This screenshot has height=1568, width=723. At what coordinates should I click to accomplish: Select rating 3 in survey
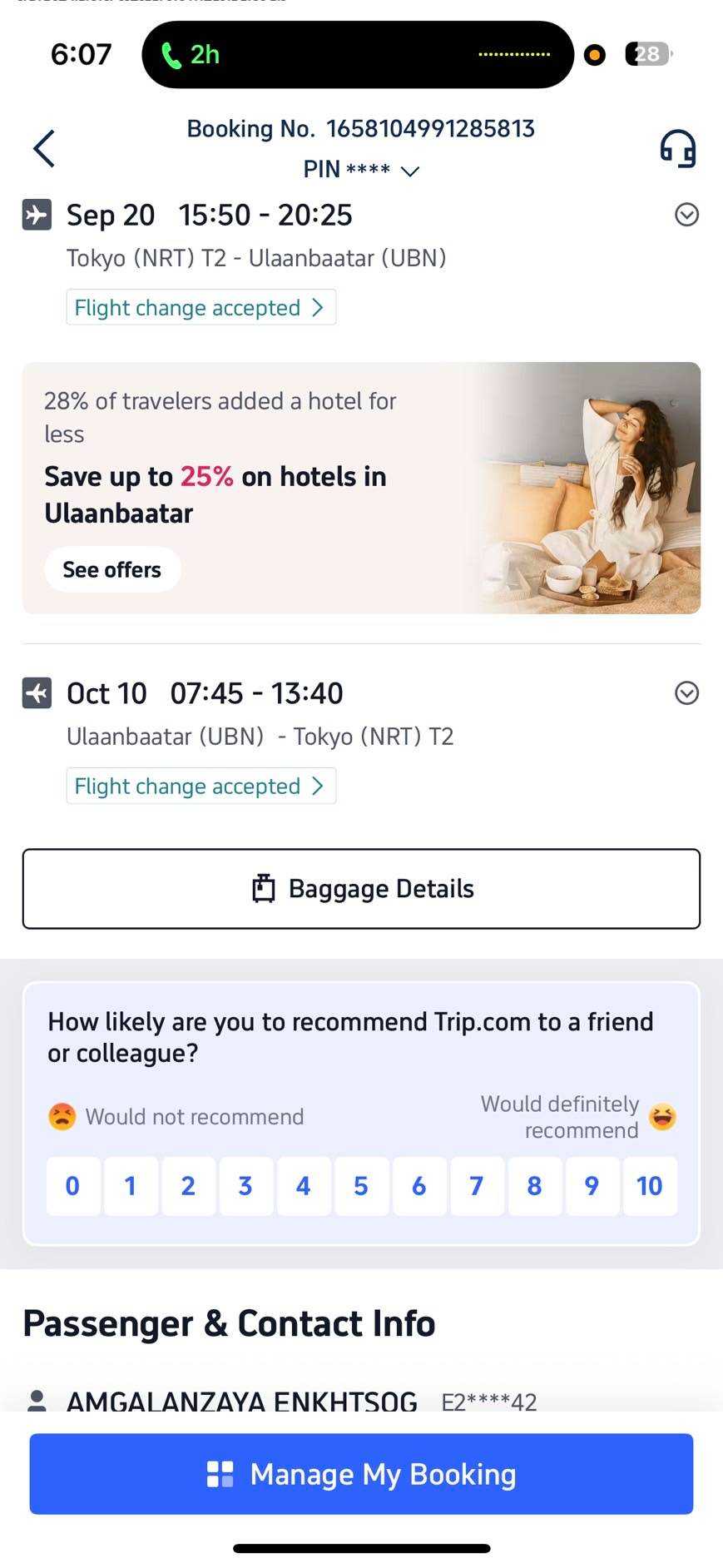245,1186
